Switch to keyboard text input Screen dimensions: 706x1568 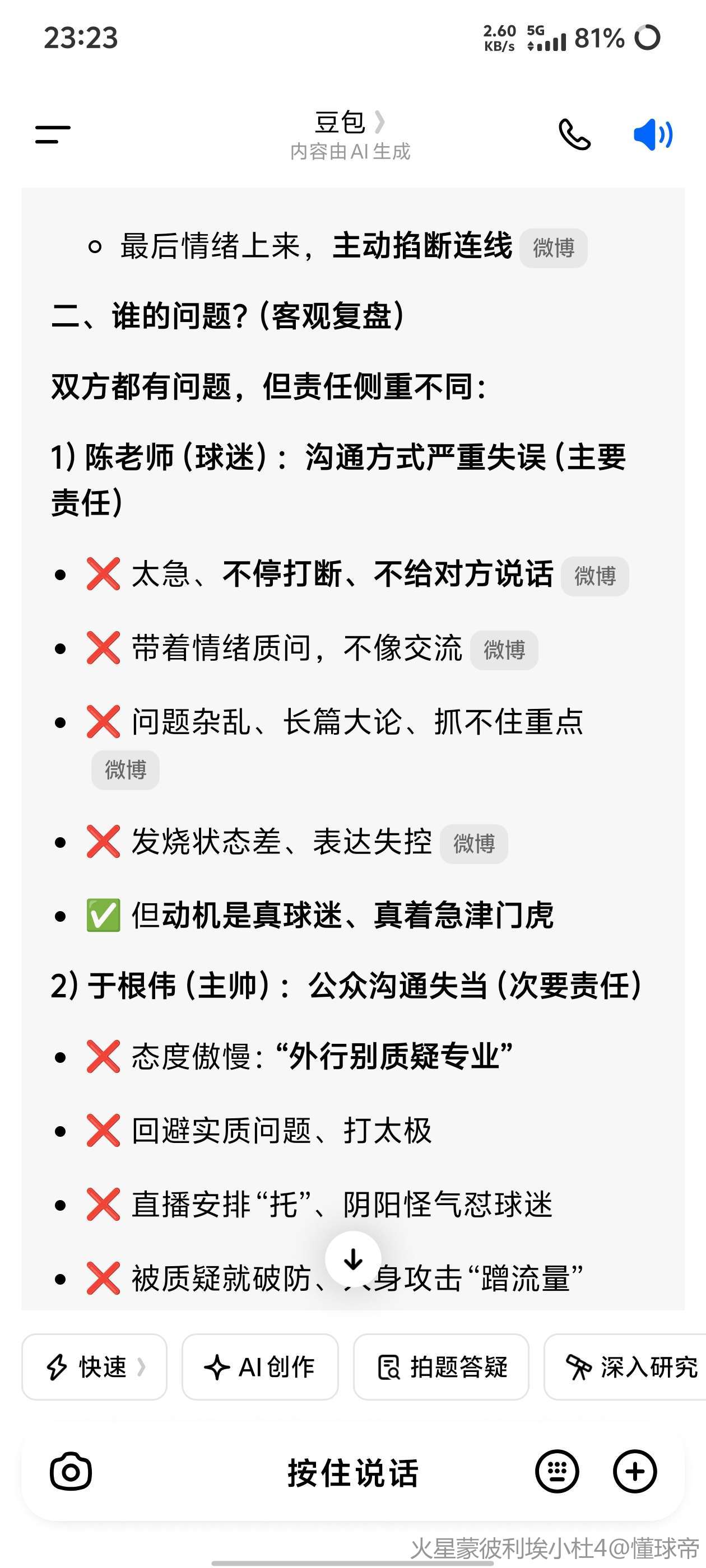(x=557, y=1472)
